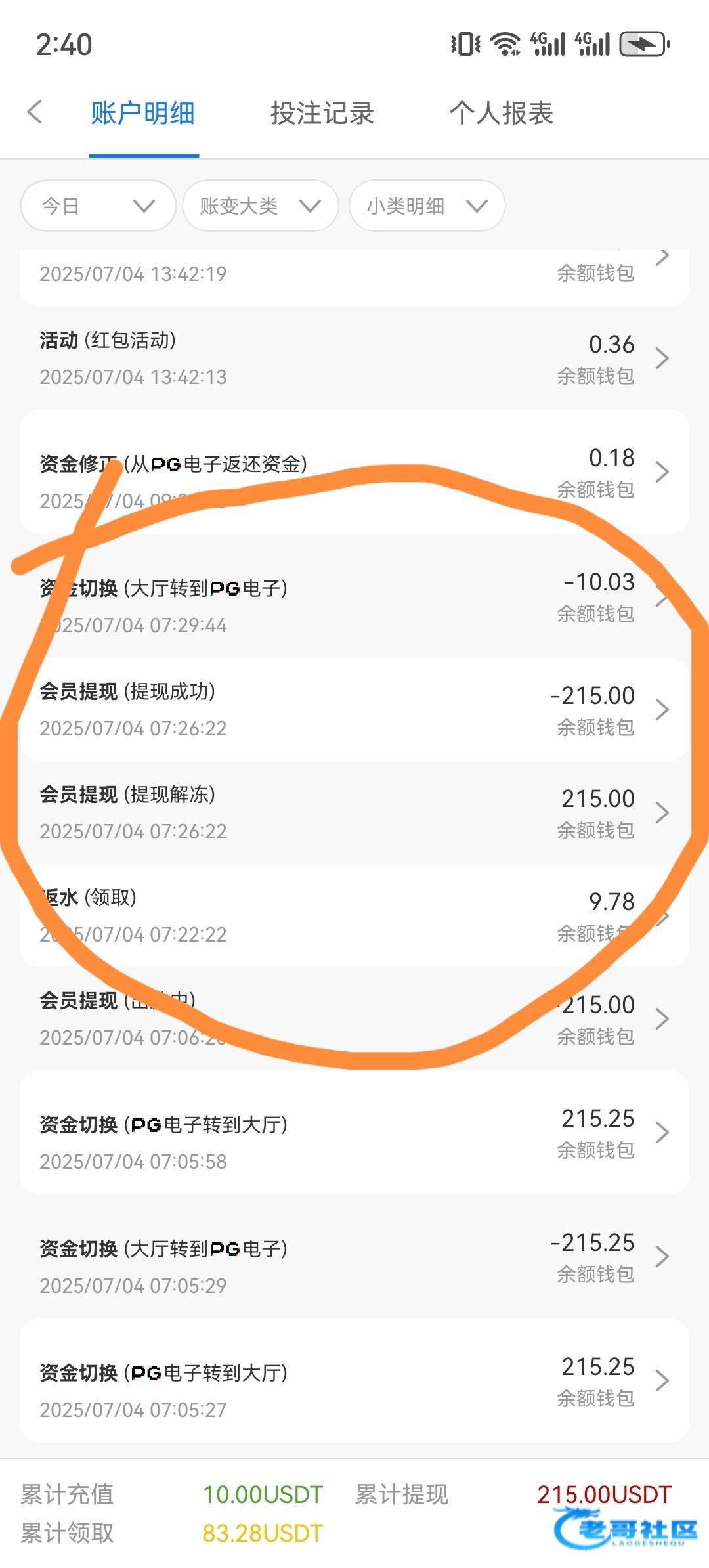Go back using the top-left arrow
709x1568 pixels.
click(35, 112)
